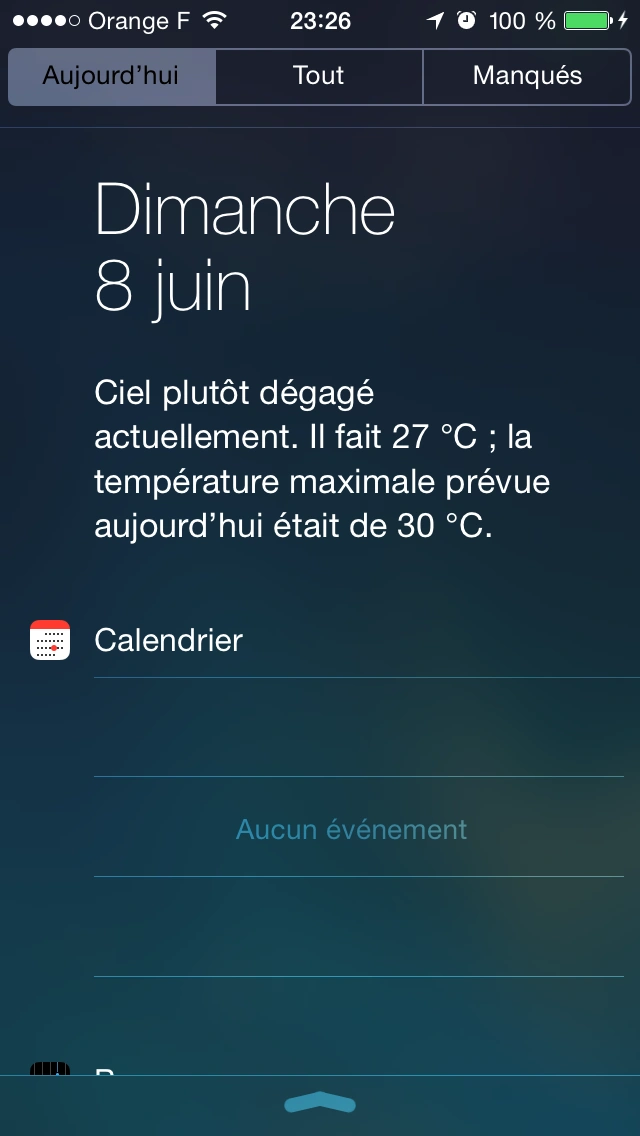
Task: Switch to the Tout tab
Action: (x=319, y=76)
